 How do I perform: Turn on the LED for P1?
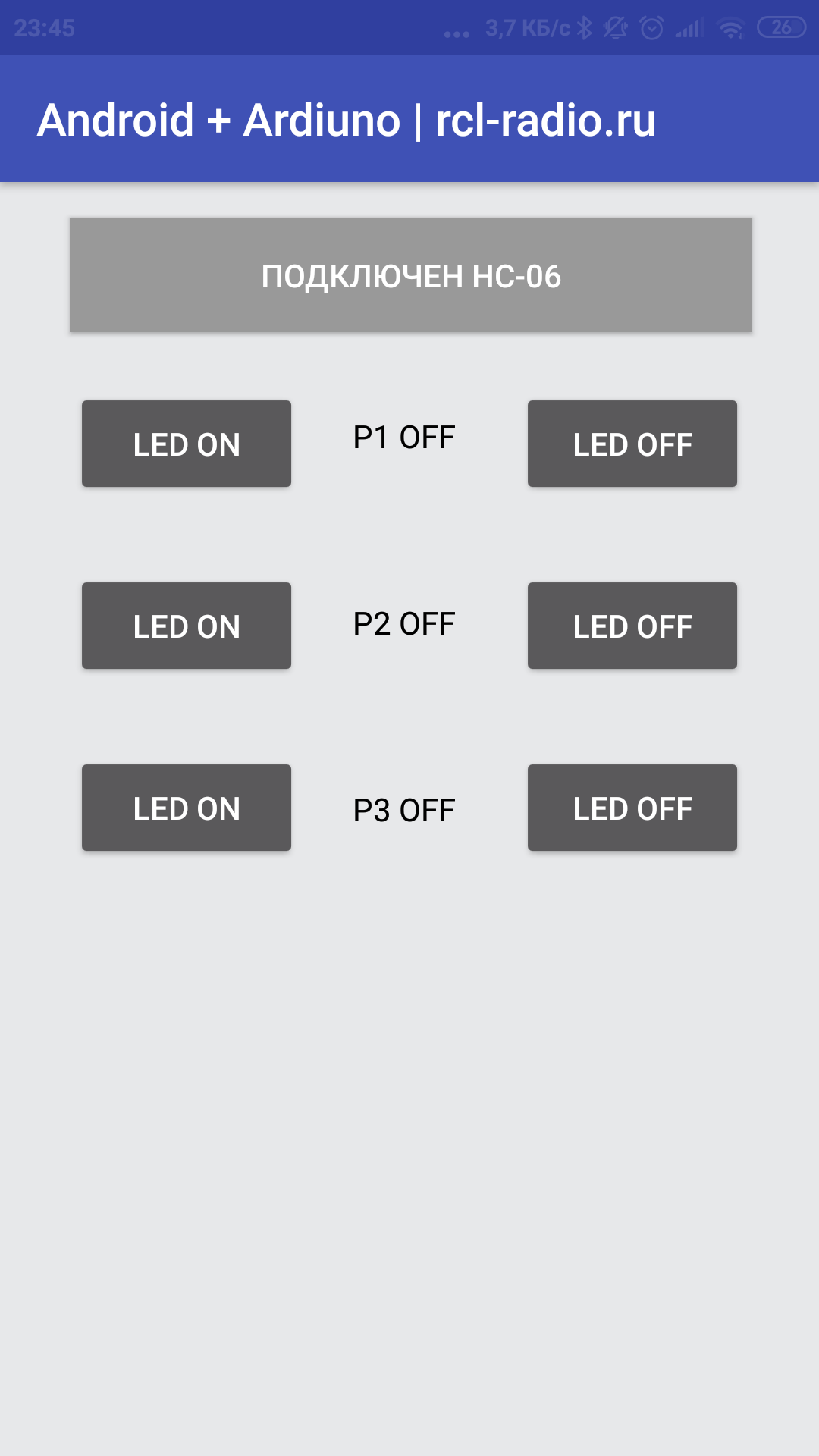click(x=187, y=444)
